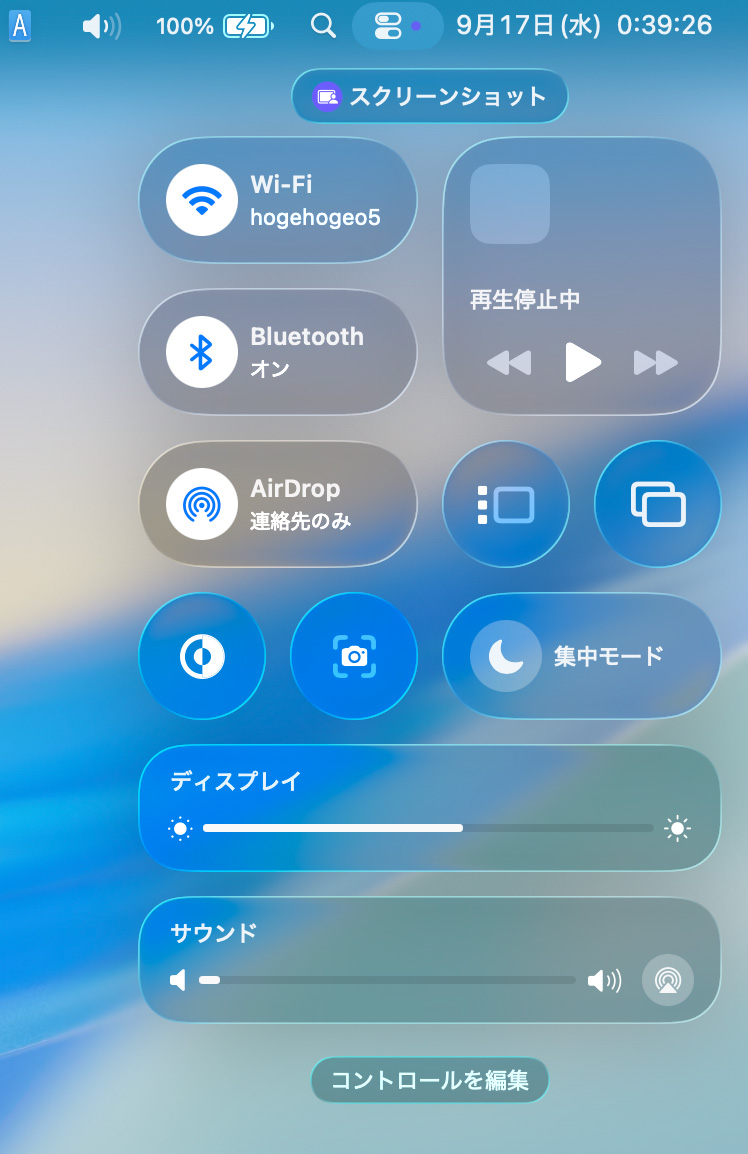Adjust volume on the サウンド slider
The height and width of the screenshot is (1154, 748).
coord(387,980)
